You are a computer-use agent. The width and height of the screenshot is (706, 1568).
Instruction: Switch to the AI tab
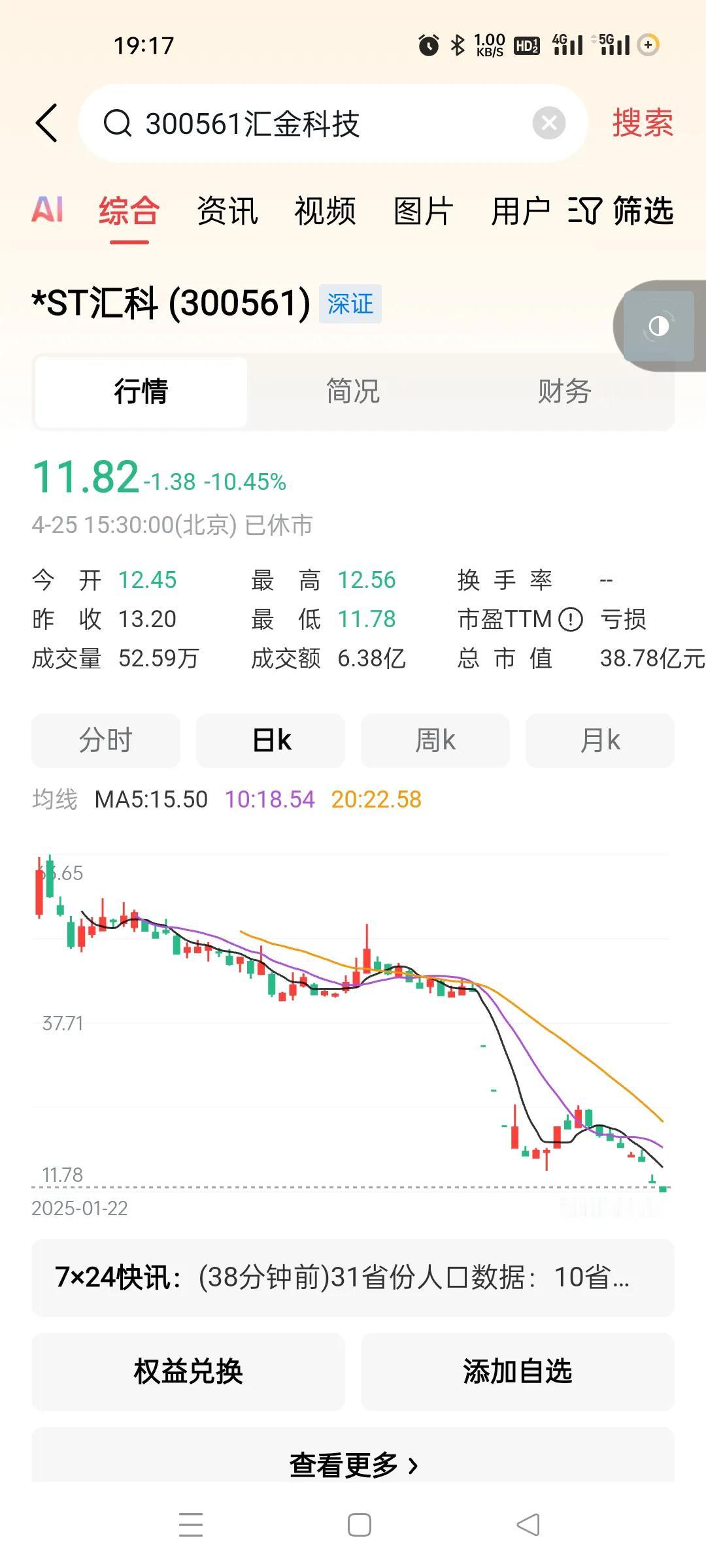pyautogui.click(x=48, y=210)
